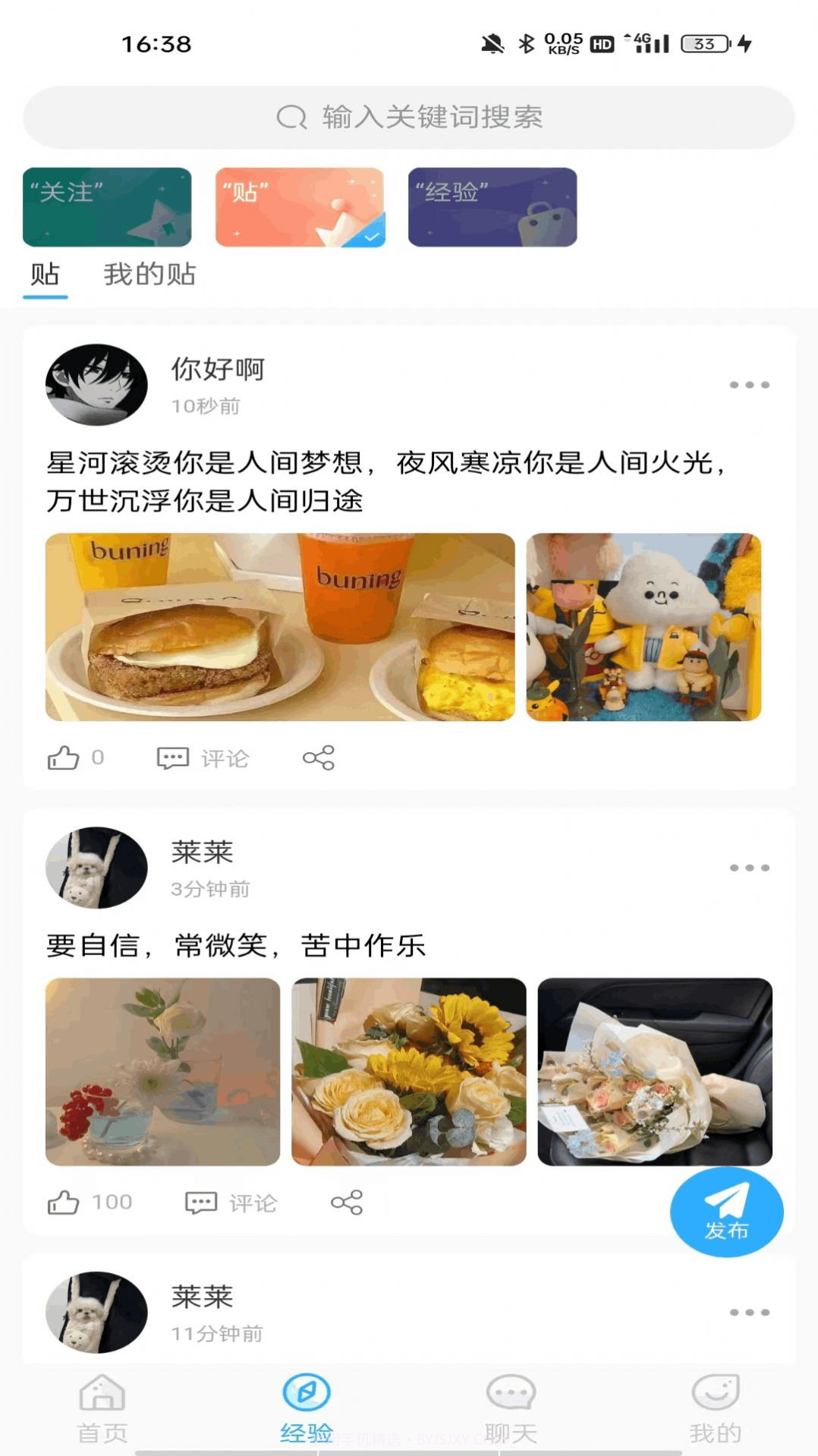Tap the share icon under 莱莱's flower post
The width and height of the screenshot is (818, 1456).
coord(346,1202)
